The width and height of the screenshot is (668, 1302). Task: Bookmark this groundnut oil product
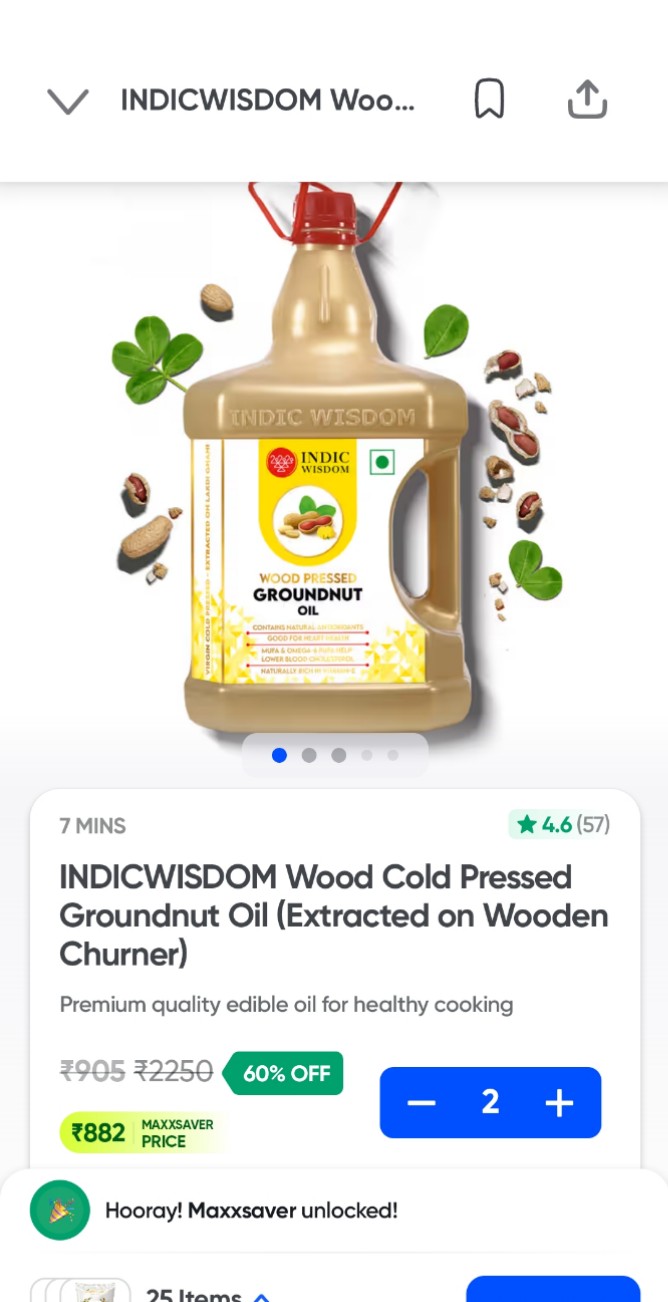489,100
